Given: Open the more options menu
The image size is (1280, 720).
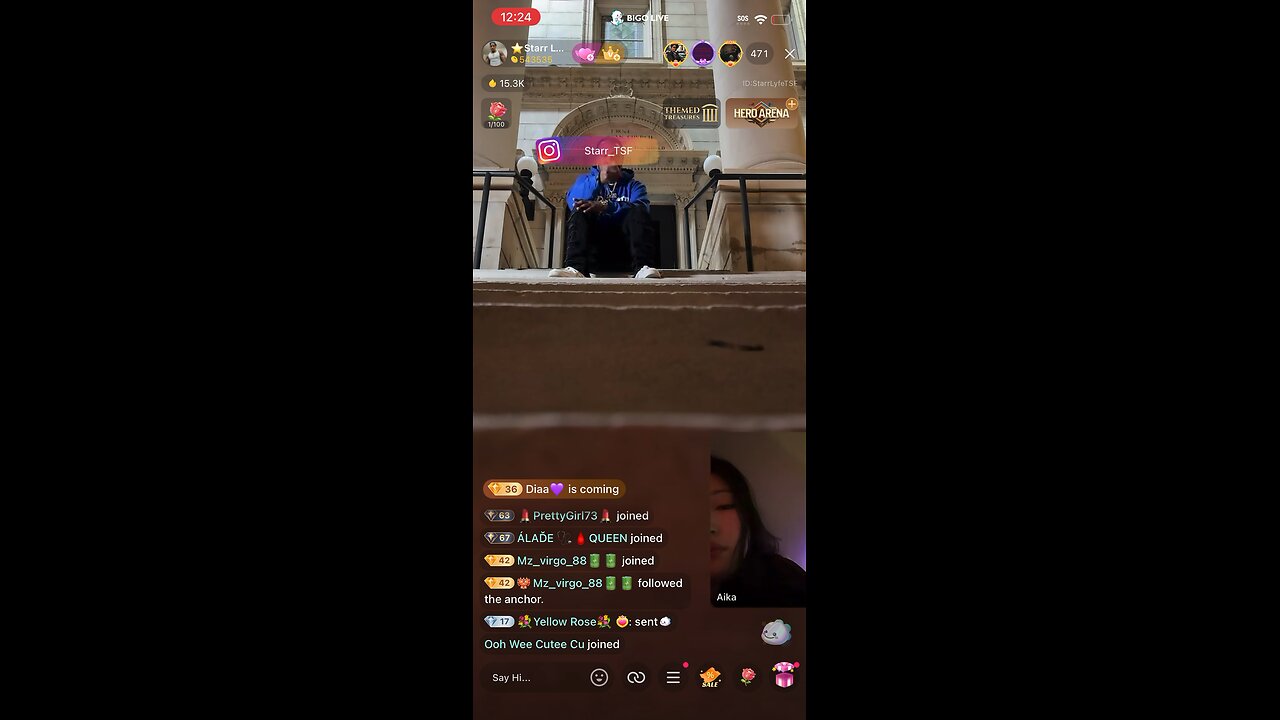Looking at the screenshot, I should [673, 678].
